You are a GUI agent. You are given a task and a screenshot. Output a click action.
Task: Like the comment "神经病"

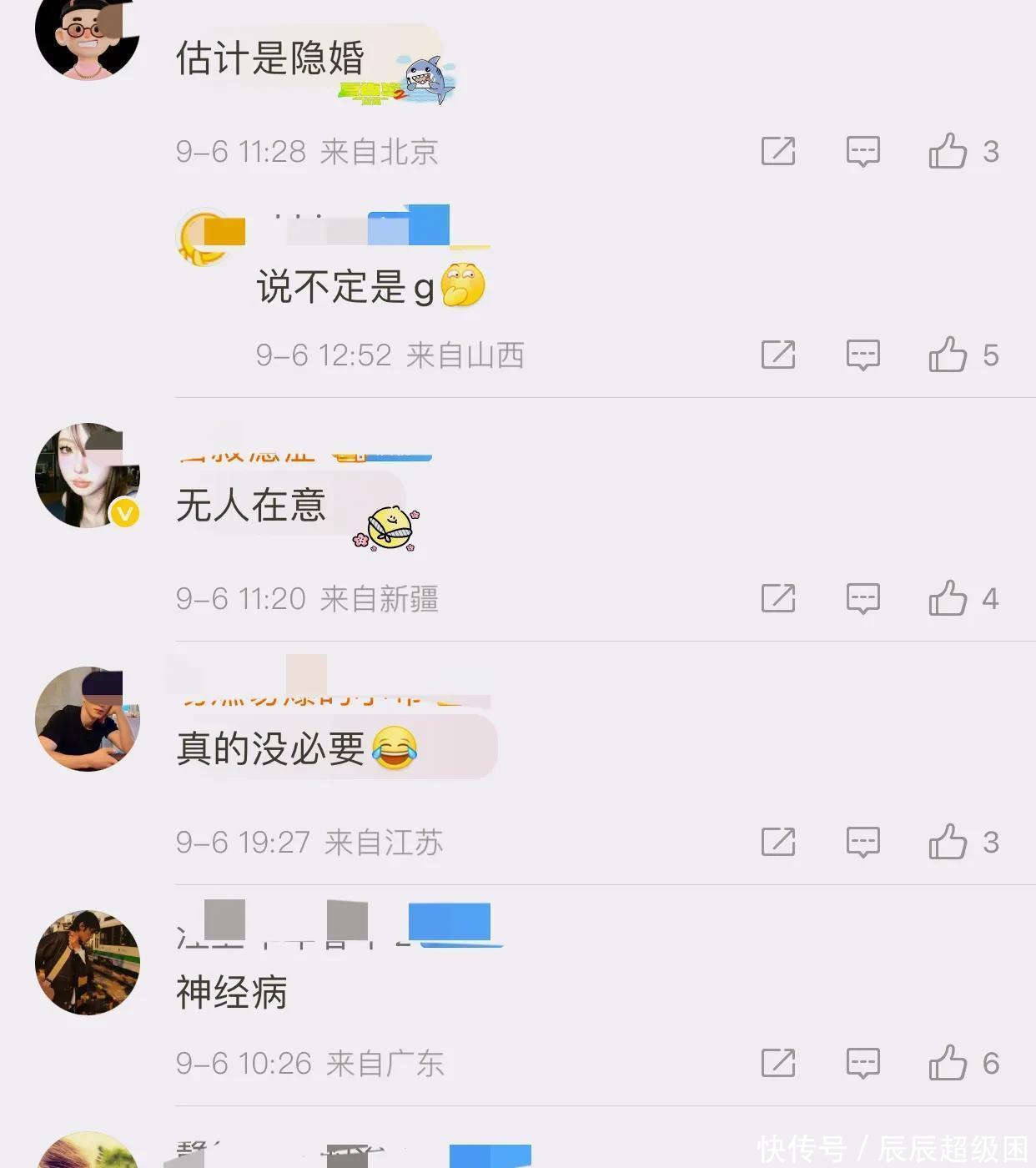[x=948, y=1063]
